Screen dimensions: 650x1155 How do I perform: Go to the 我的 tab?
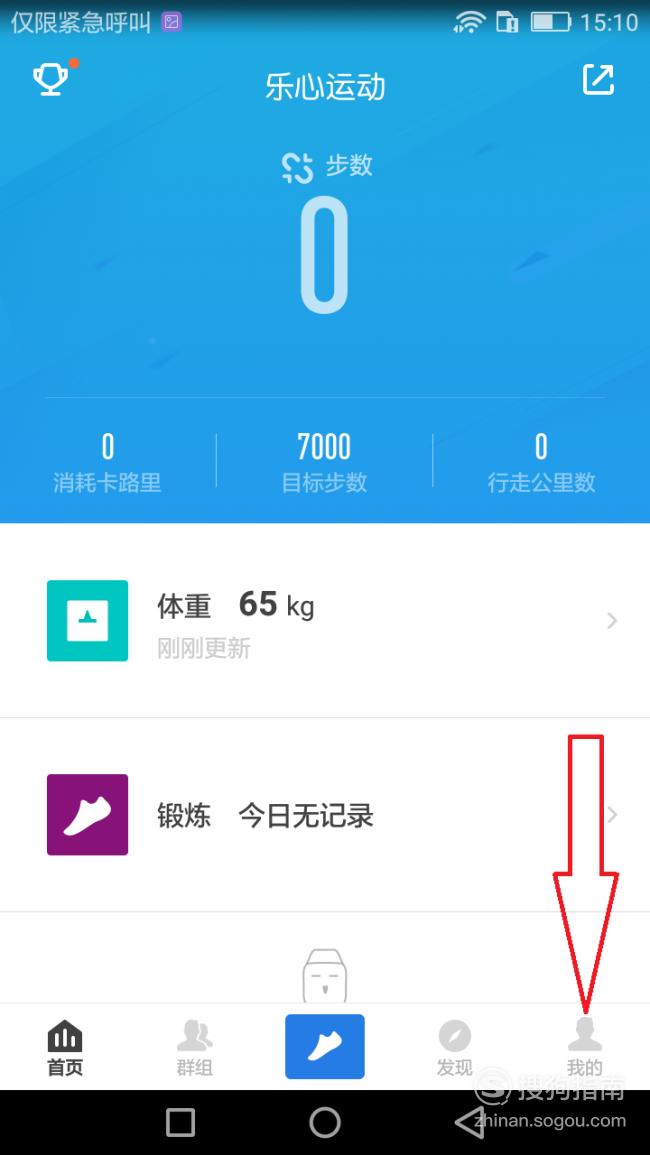[x=584, y=1046]
